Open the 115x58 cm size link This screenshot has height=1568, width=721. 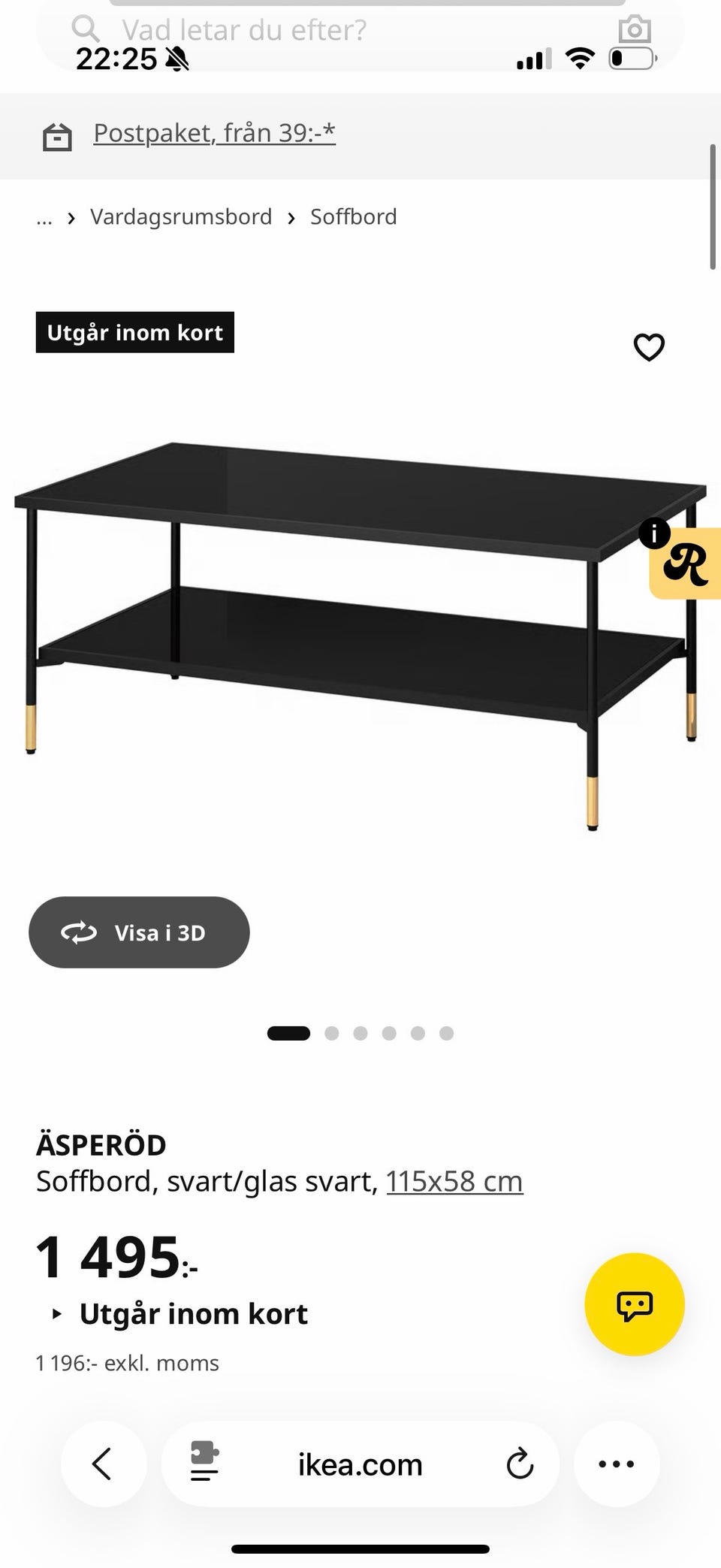pos(454,1182)
